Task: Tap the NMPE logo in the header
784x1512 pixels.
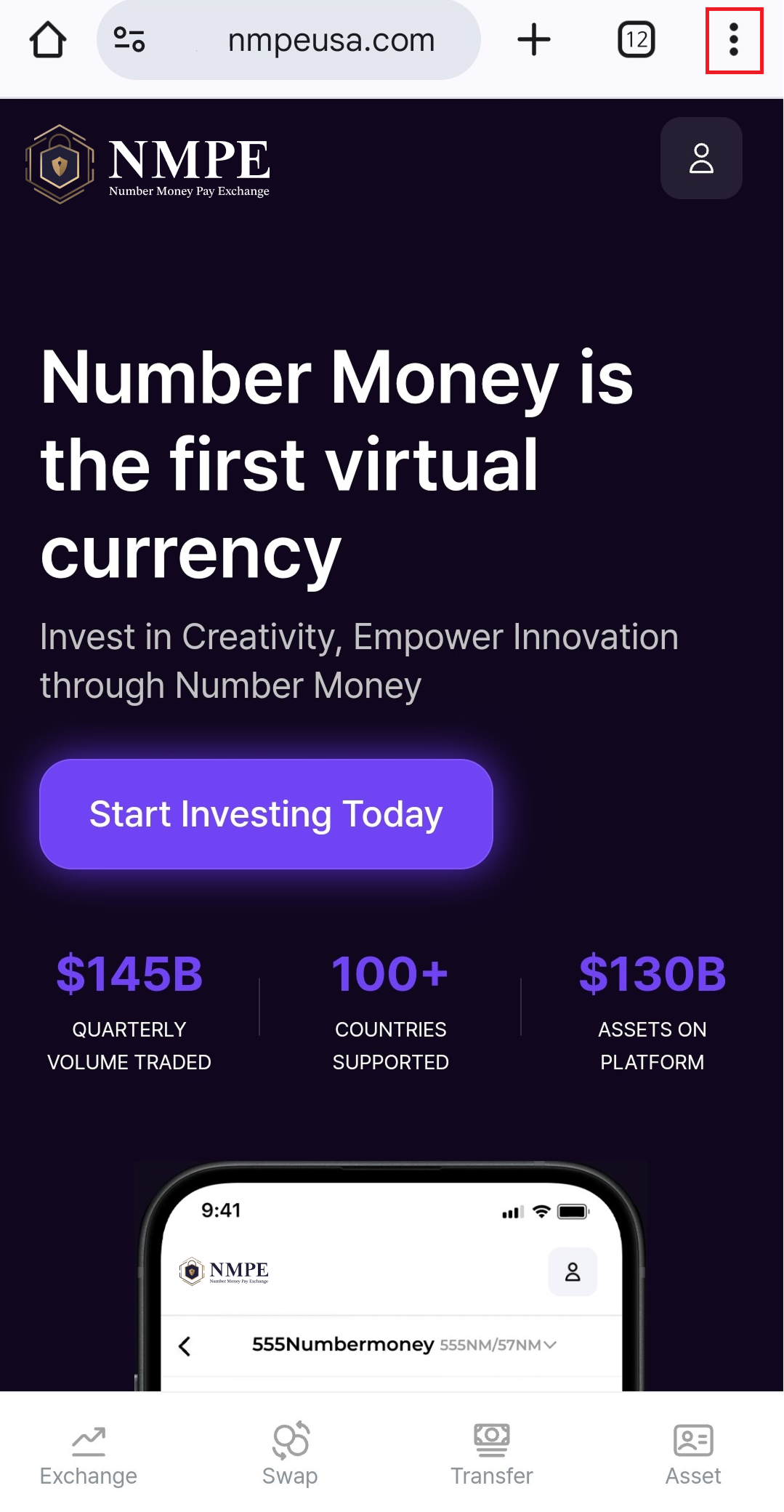Action: (148, 164)
